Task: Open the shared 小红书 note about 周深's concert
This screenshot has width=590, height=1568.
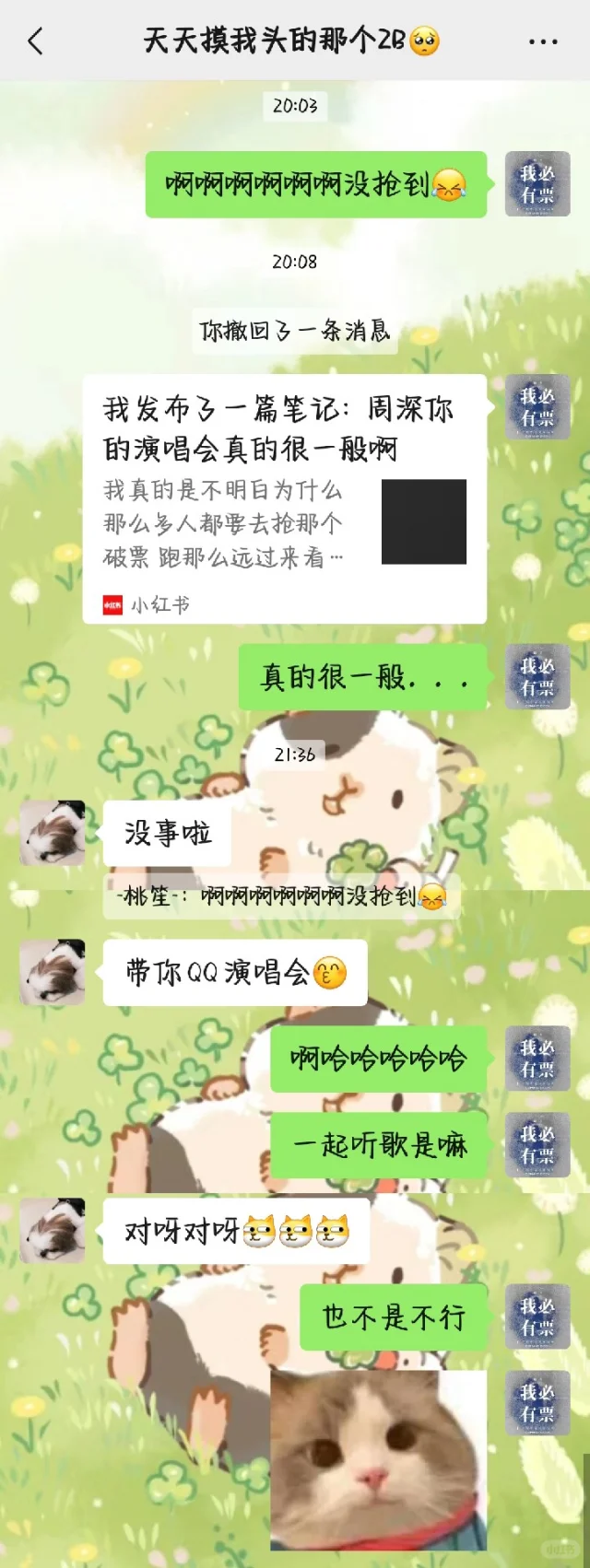Action: (x=284, y=498)
